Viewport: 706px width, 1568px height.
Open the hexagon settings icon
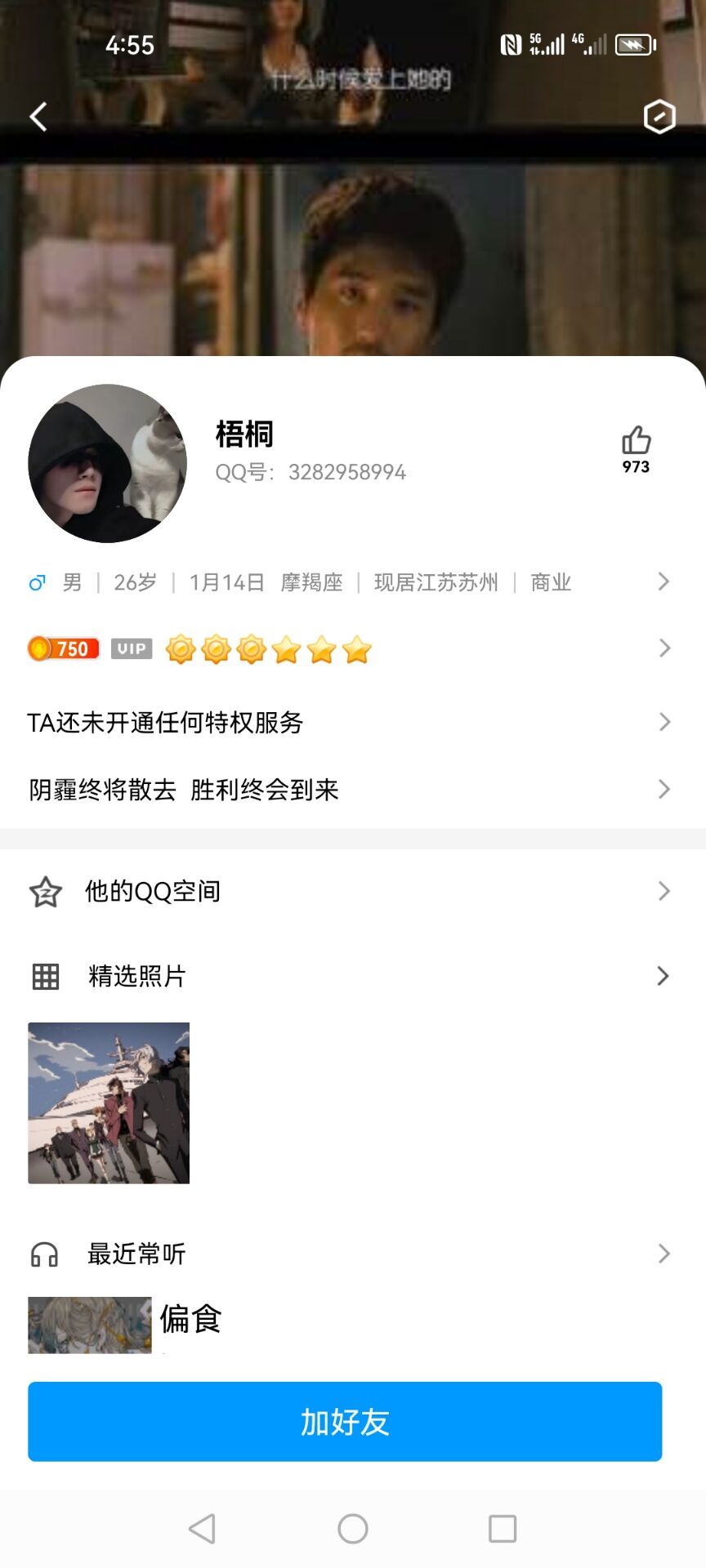pos(659,117)
